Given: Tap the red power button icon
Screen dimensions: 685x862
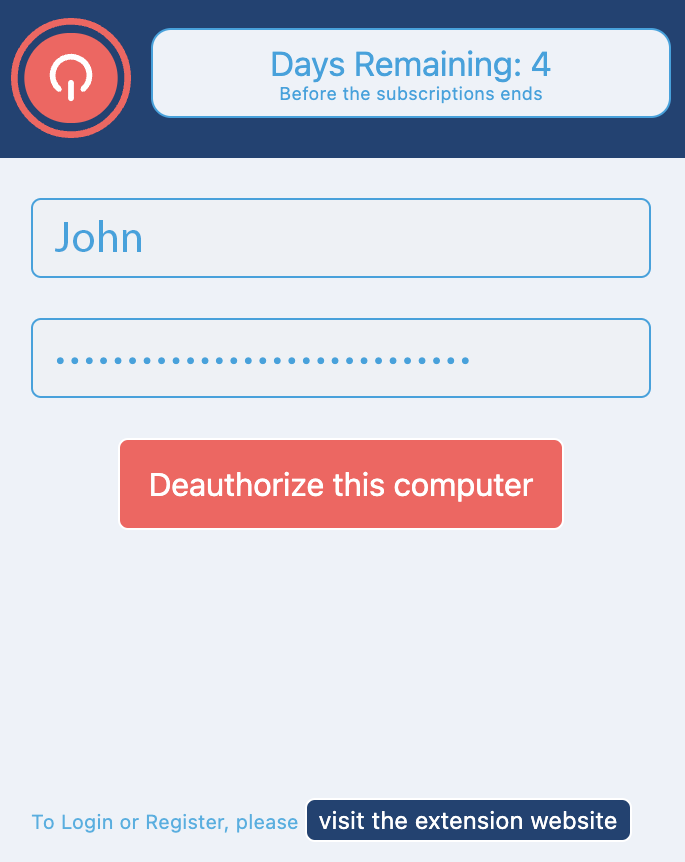Looking at the screenshot, I should pyautogui.click(x=71, y=78).
